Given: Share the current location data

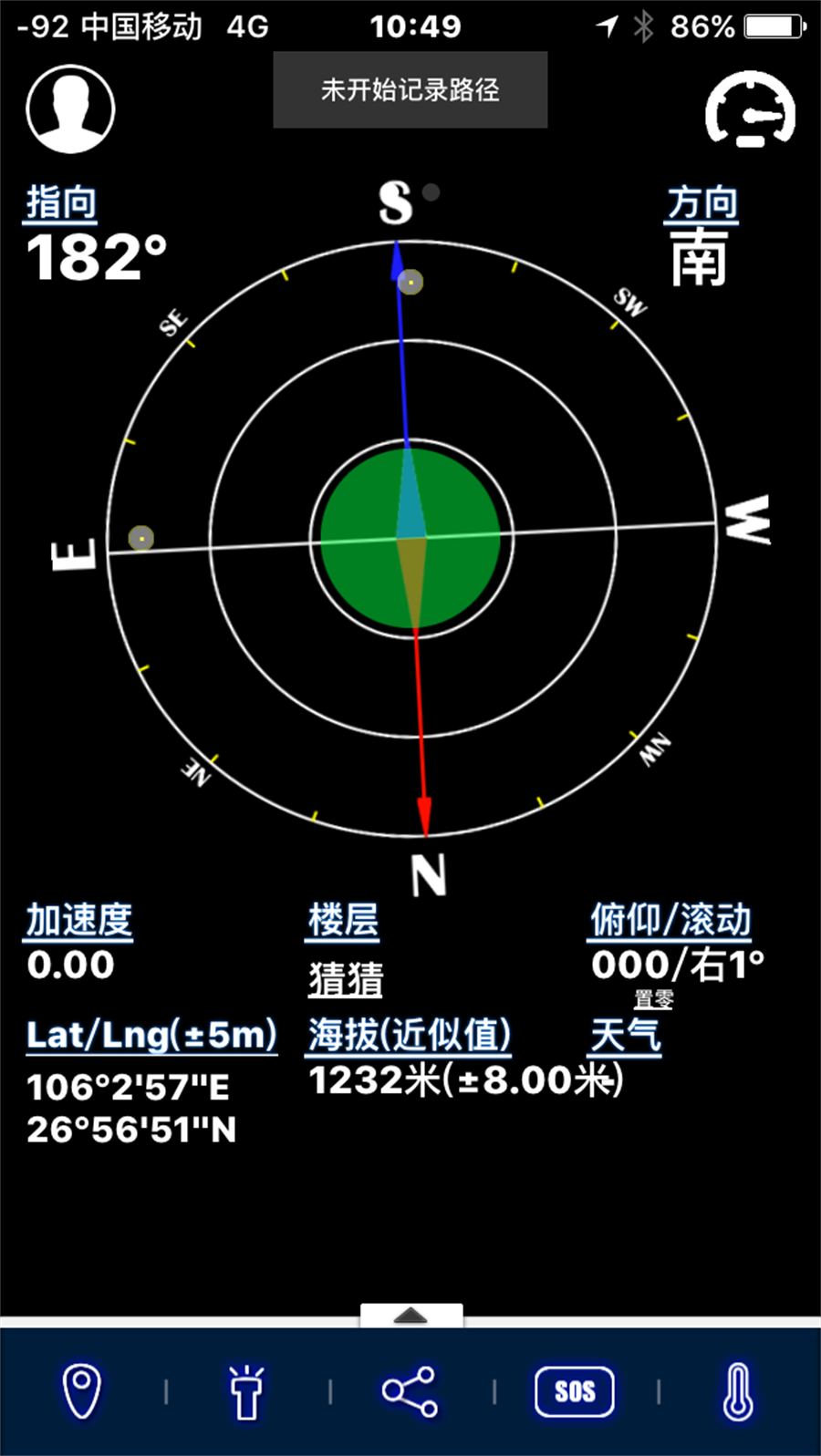Looking at the screenshot, I should [x=410, y=1391].
